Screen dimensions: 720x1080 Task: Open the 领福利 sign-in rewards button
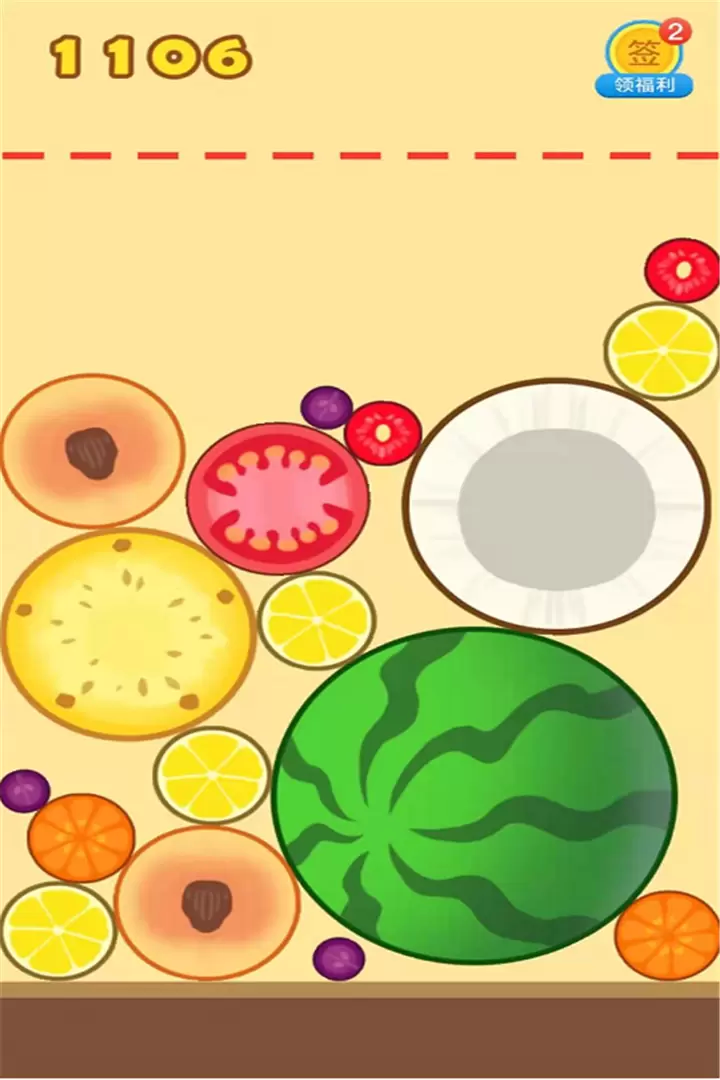point(644,62)
